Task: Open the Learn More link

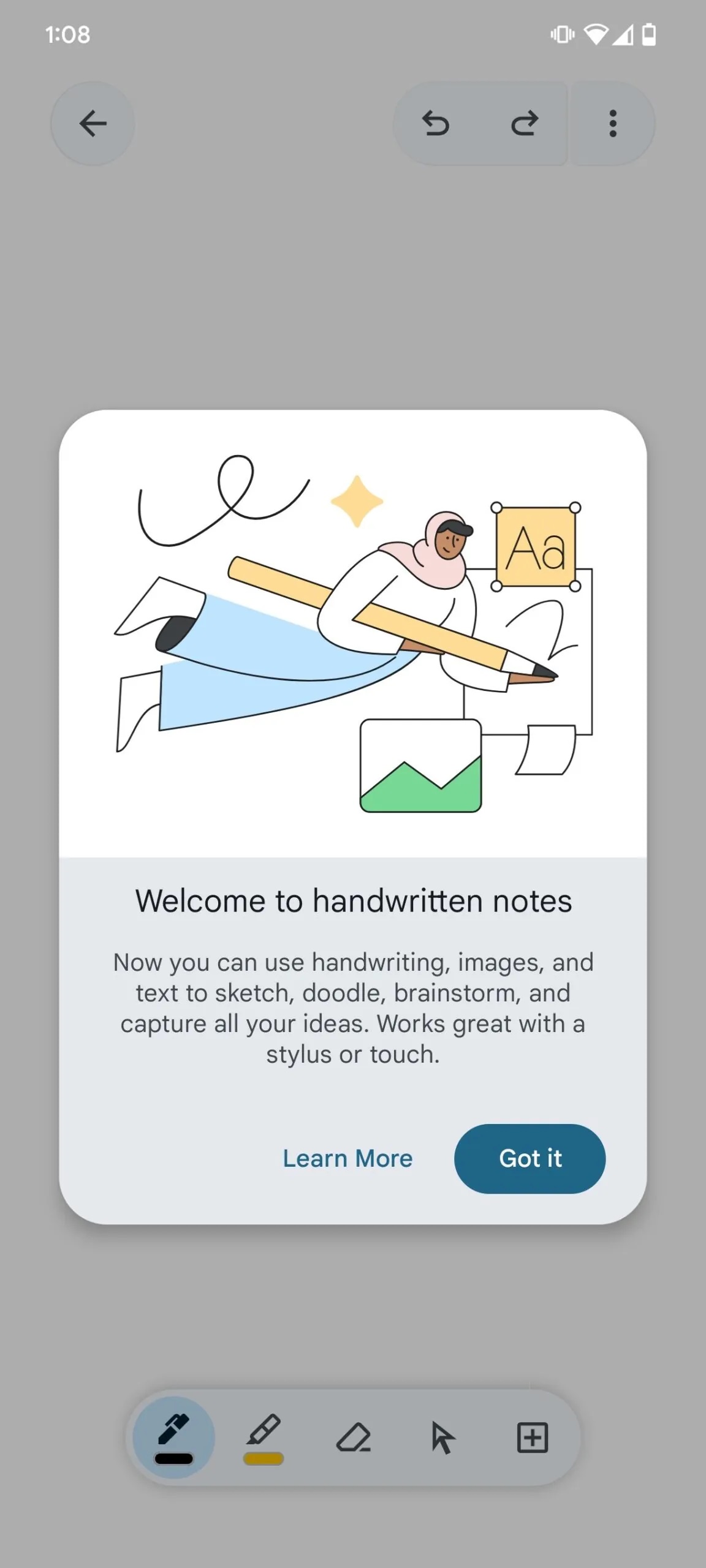Action: tap(347, 1158)
